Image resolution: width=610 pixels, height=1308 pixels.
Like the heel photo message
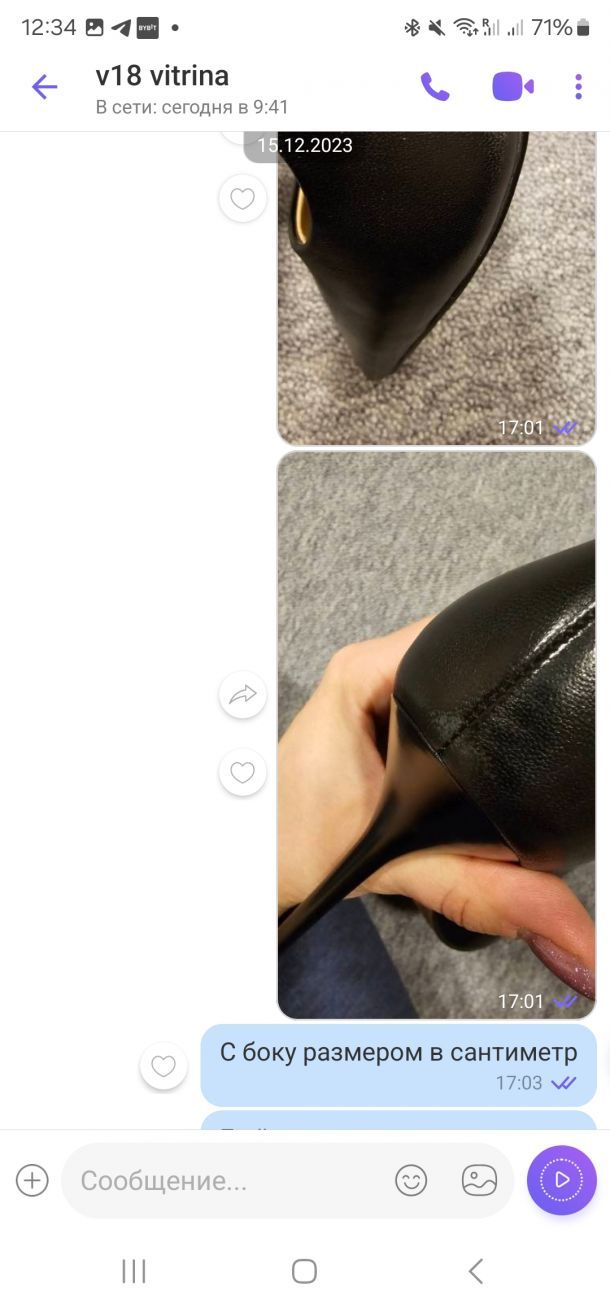243,772
